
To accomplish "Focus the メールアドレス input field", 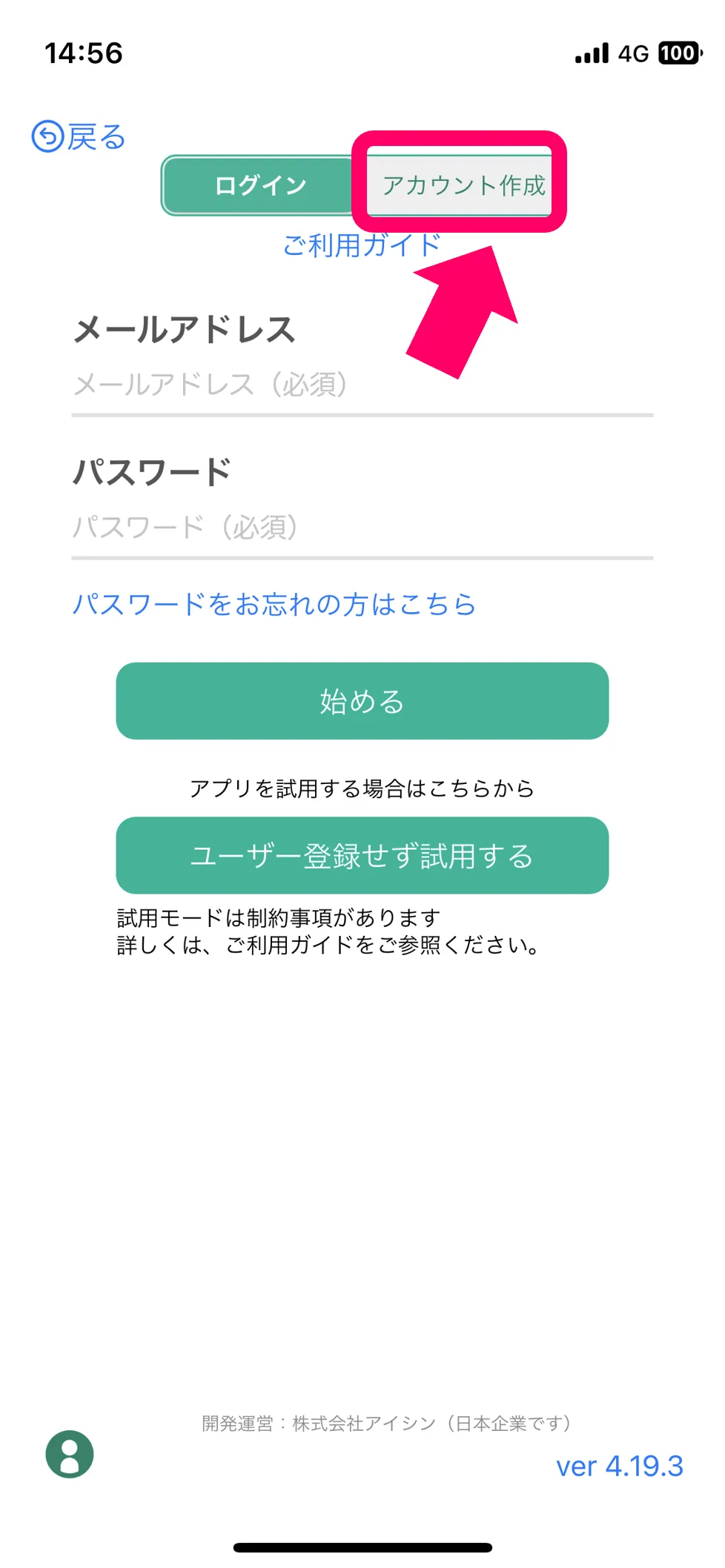I will click(x=362, y=385).
